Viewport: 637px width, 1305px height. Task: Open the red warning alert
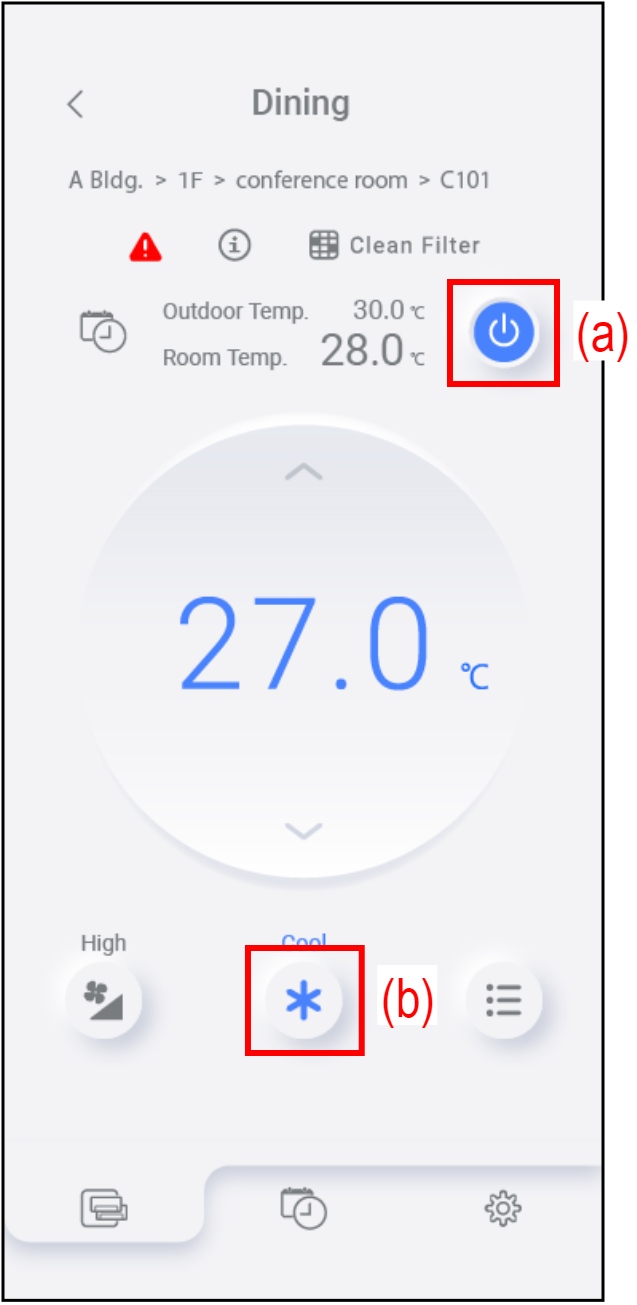click(146, 245)
